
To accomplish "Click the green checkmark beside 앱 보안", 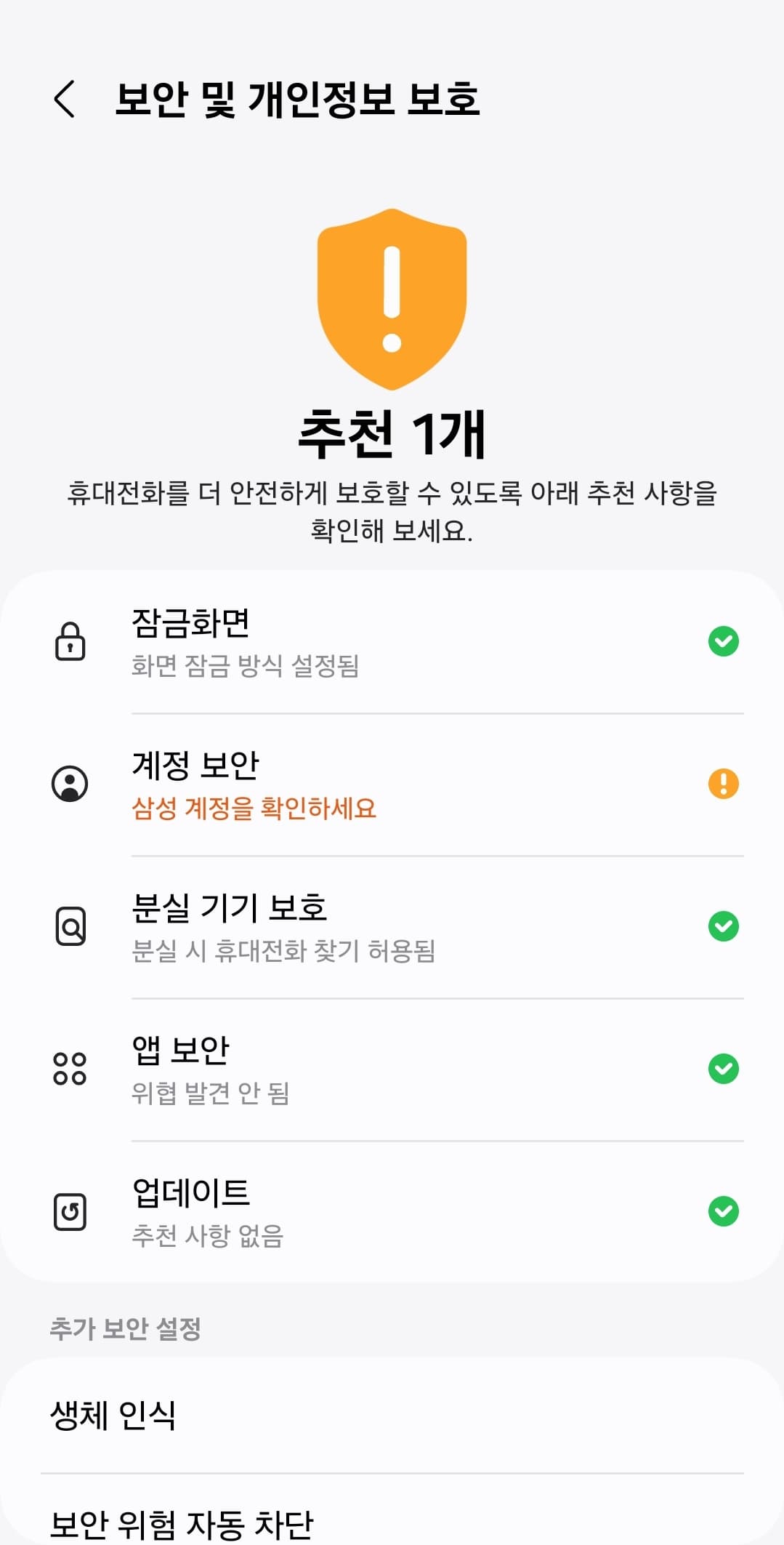I will 724,1067.
